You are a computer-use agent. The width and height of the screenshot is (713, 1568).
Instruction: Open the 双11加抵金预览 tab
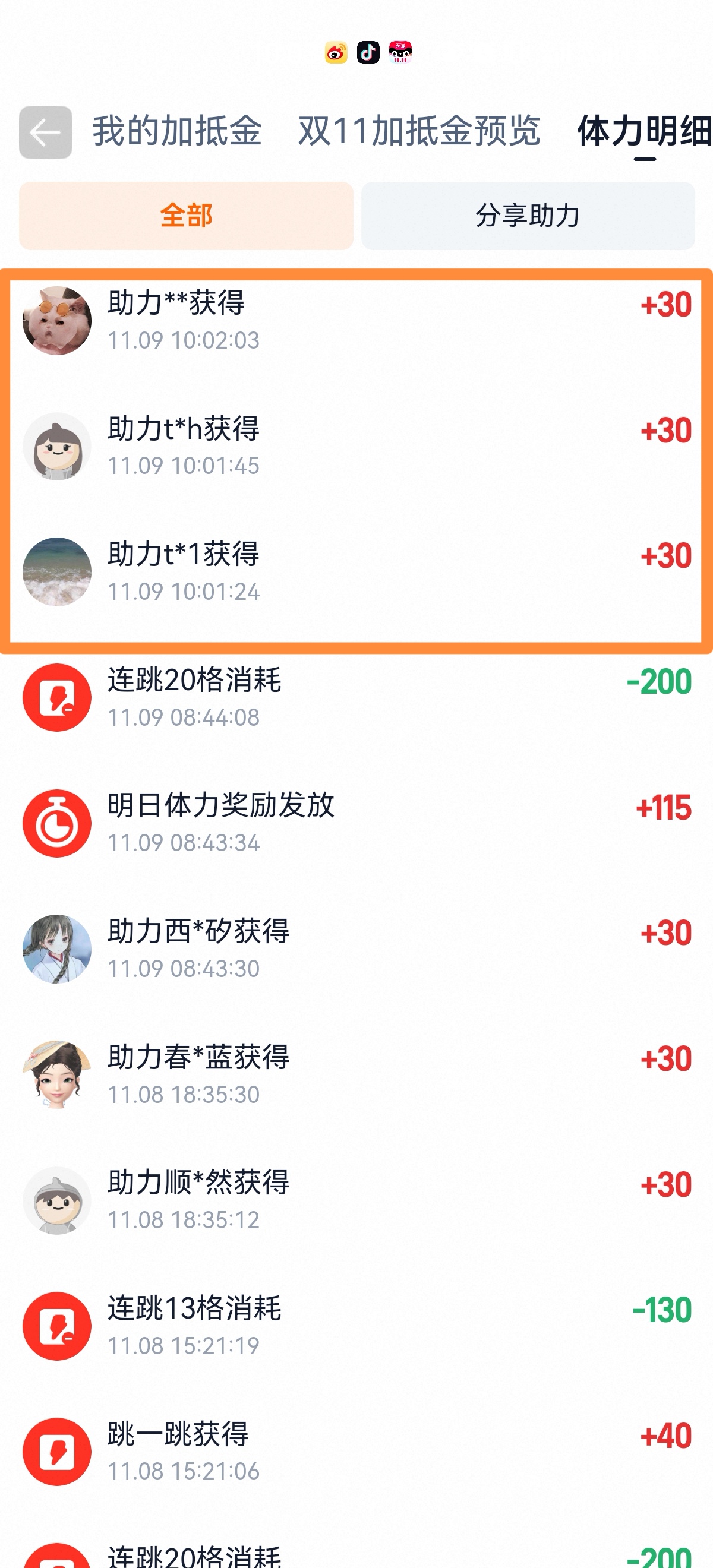tap(419, 131)
